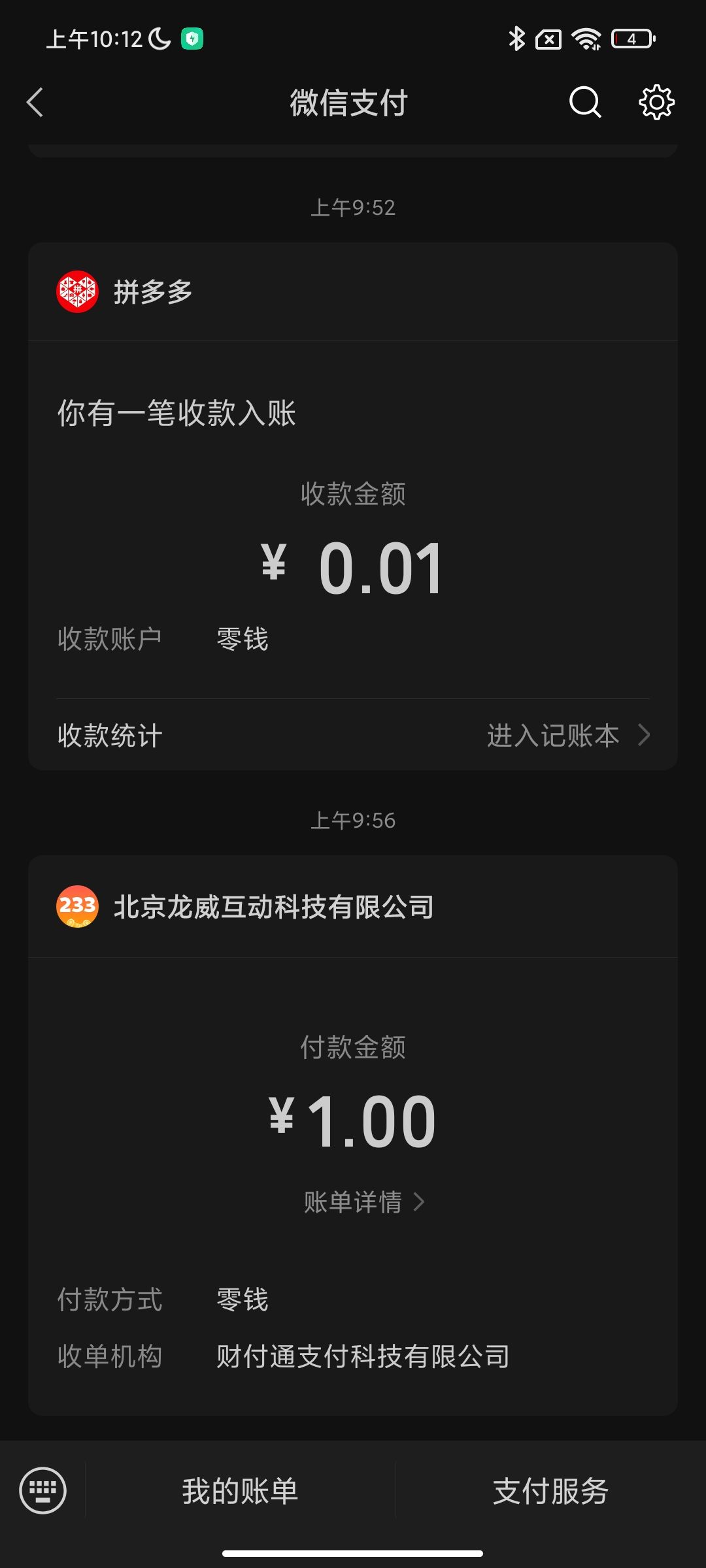Open the settings gear icon

point(656,103)
